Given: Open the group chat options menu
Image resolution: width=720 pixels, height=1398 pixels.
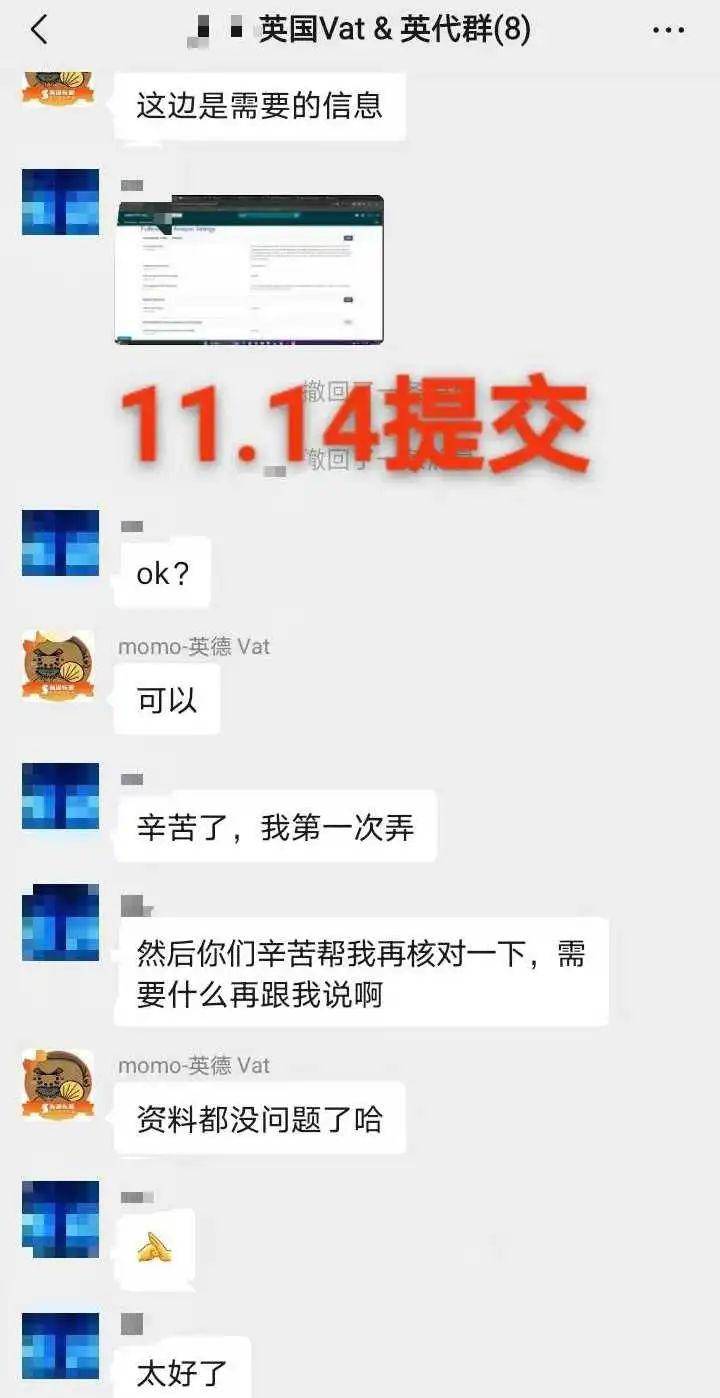Looking at the screenshot, I should coord(668,31).
